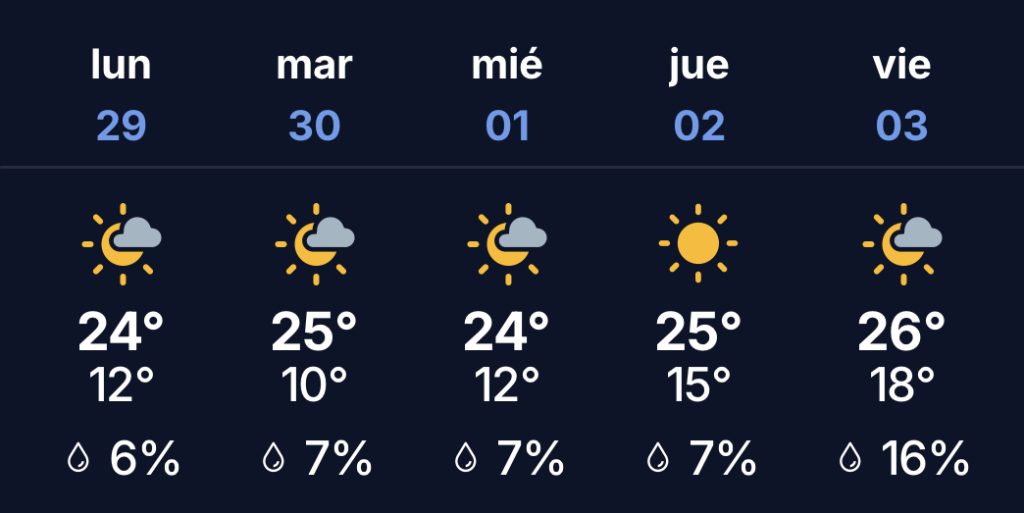The image size is (1024, 513).
Task: View details for mié 01
Action: (507, 260)
